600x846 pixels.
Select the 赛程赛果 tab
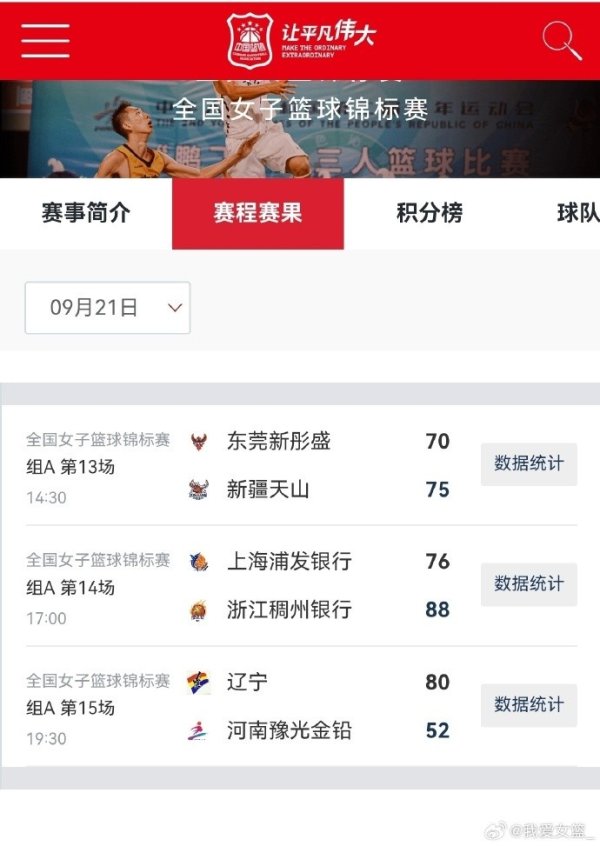point(258,213)
